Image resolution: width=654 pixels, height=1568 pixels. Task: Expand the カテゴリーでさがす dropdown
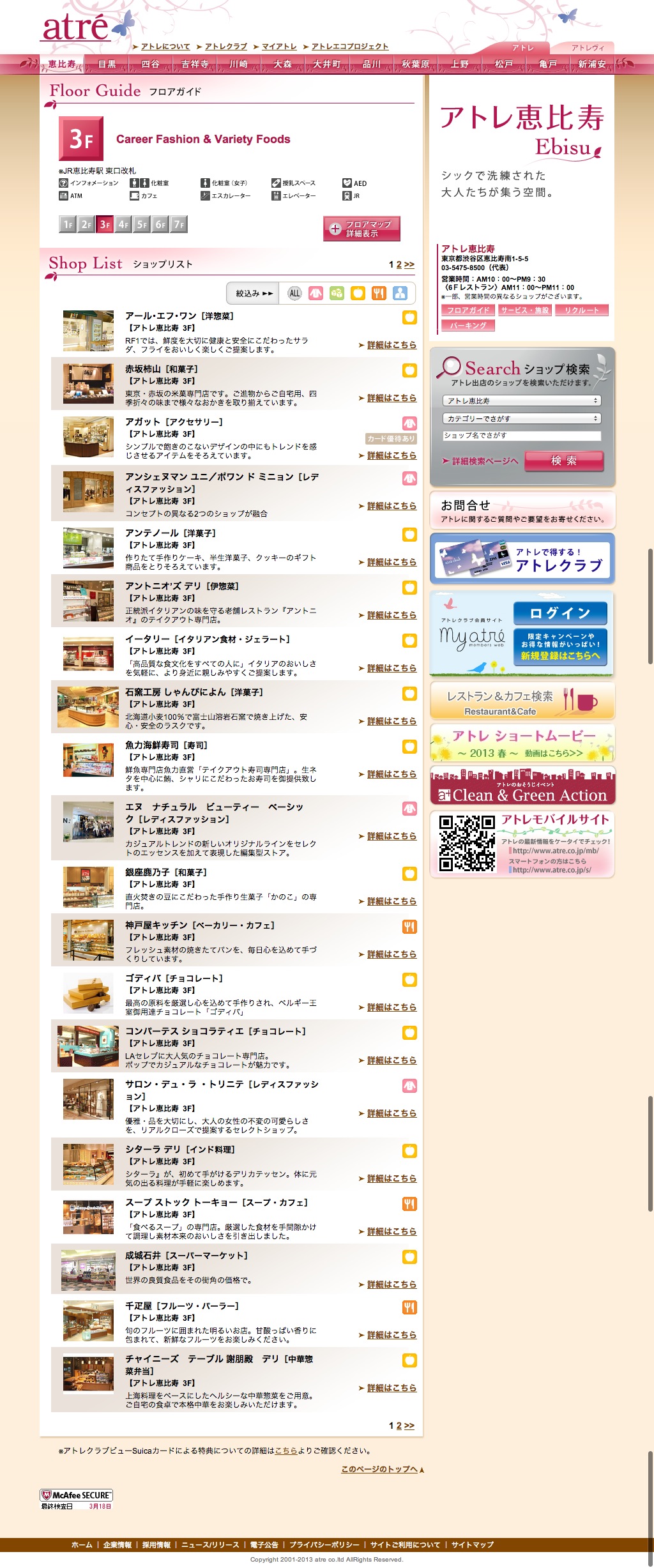click(522, 418)
